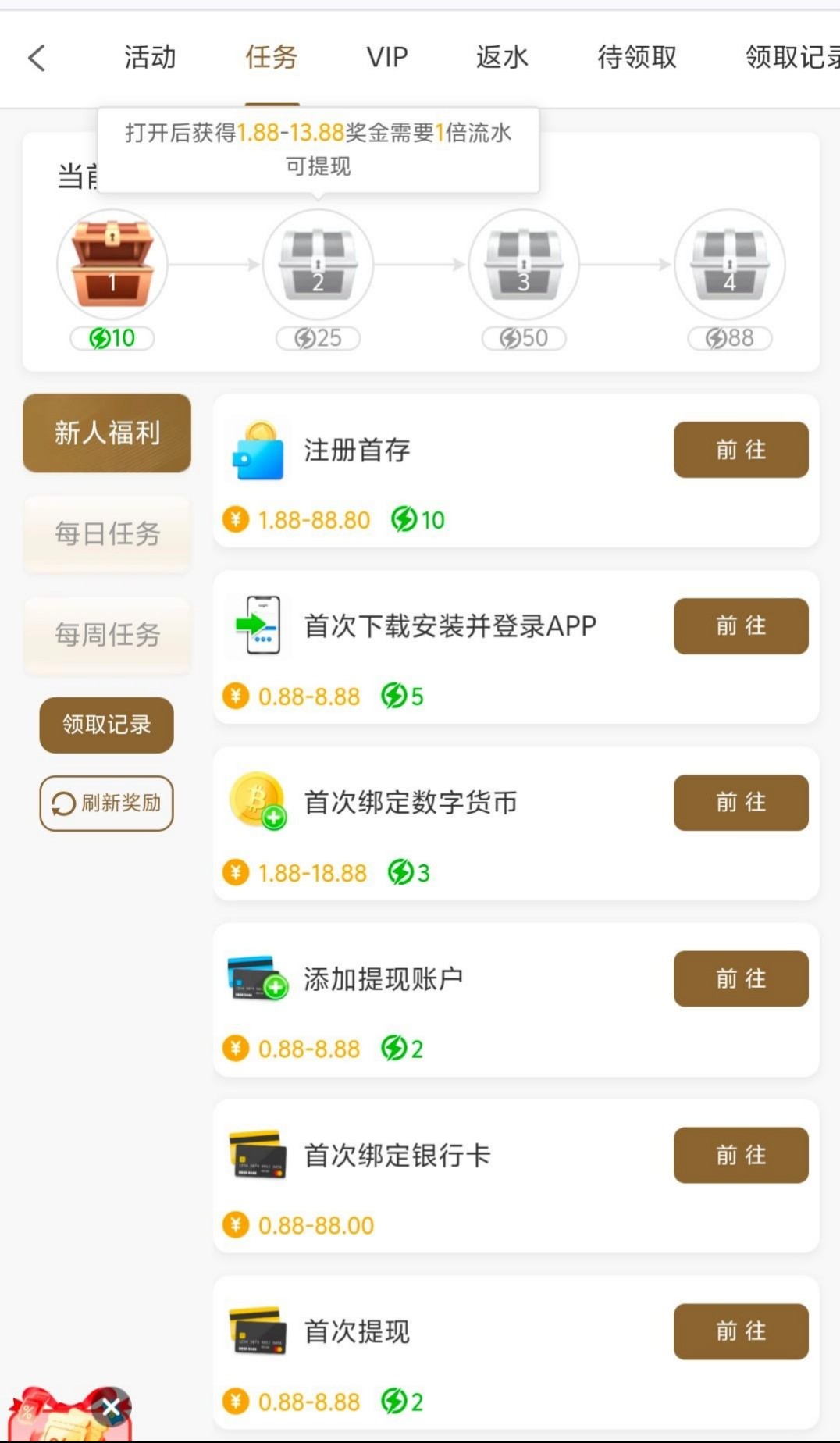The width and height of the screenshot is (840, 1443).
Task: Go to 首次绑定数字货币 task
Action: coord(741,803)
